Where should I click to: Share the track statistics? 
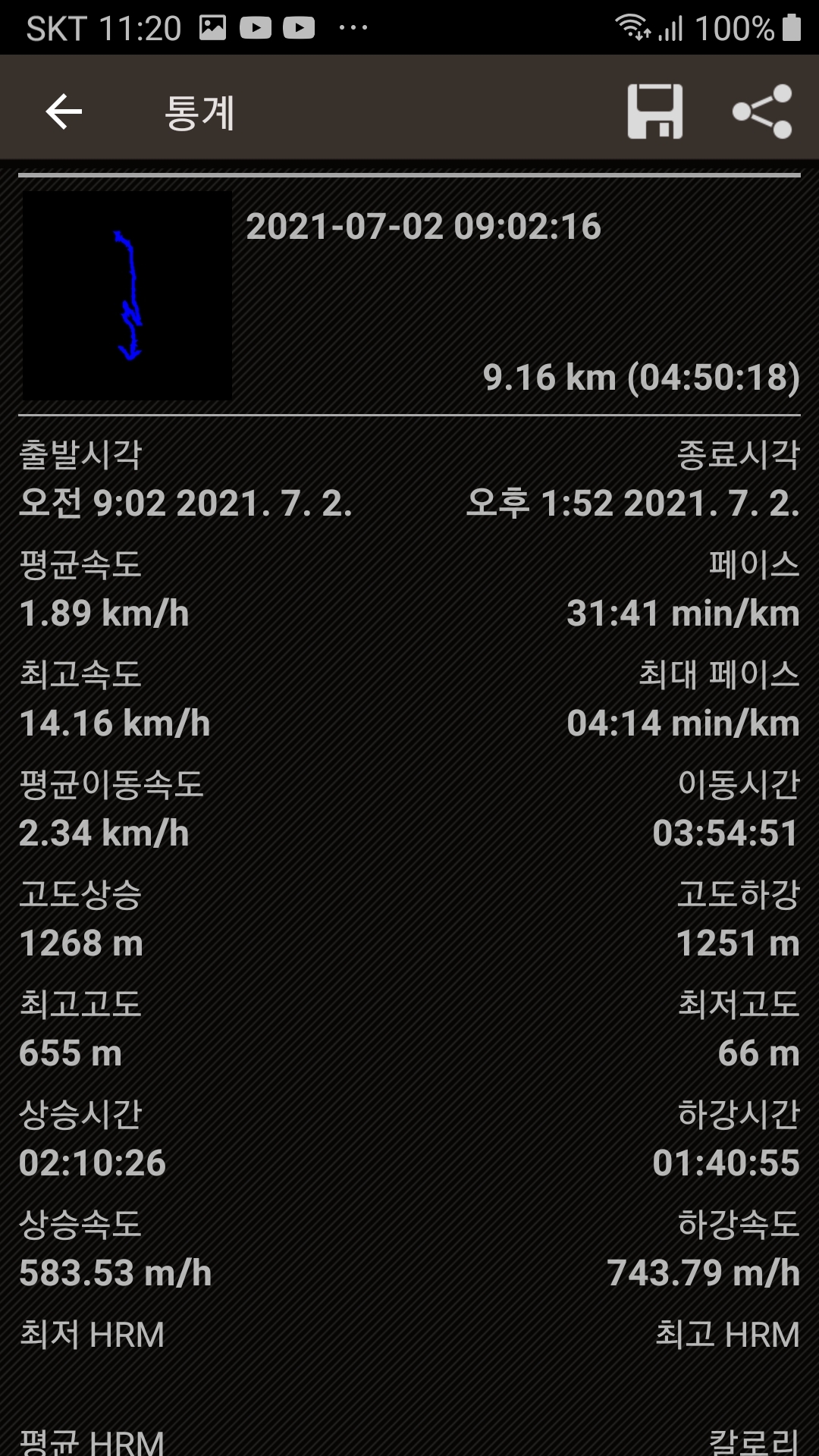tap(762, 112)
